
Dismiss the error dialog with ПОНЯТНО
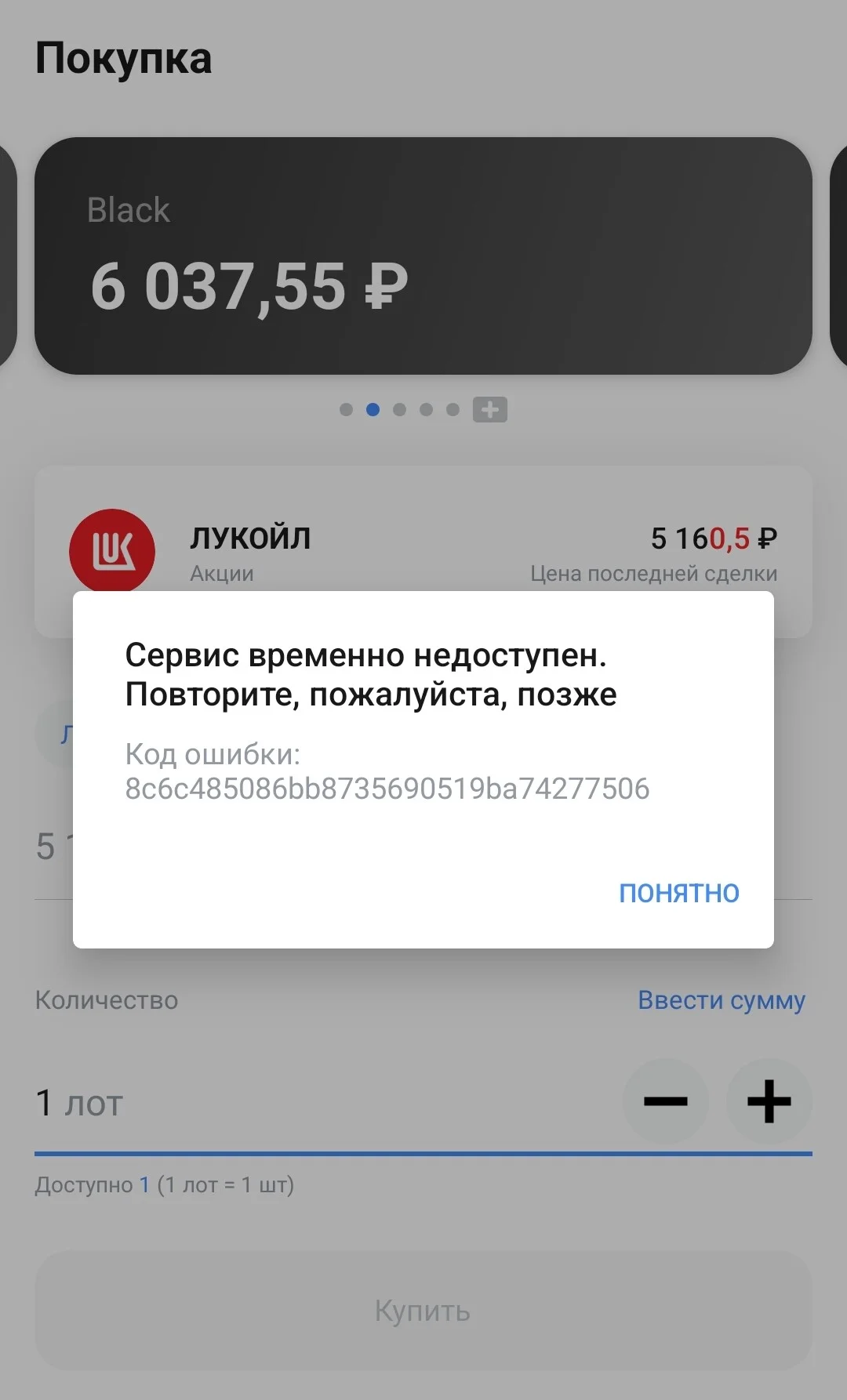(679, 893)
